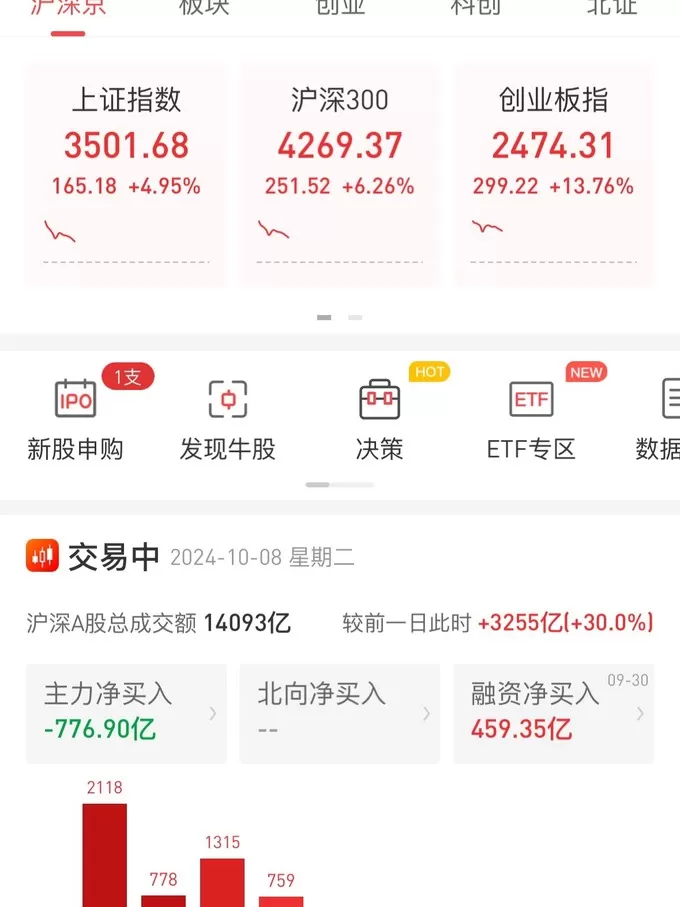Switch to the 板块 tab
680x907 pixels.
pyautogui.click(x=204, y=8)
